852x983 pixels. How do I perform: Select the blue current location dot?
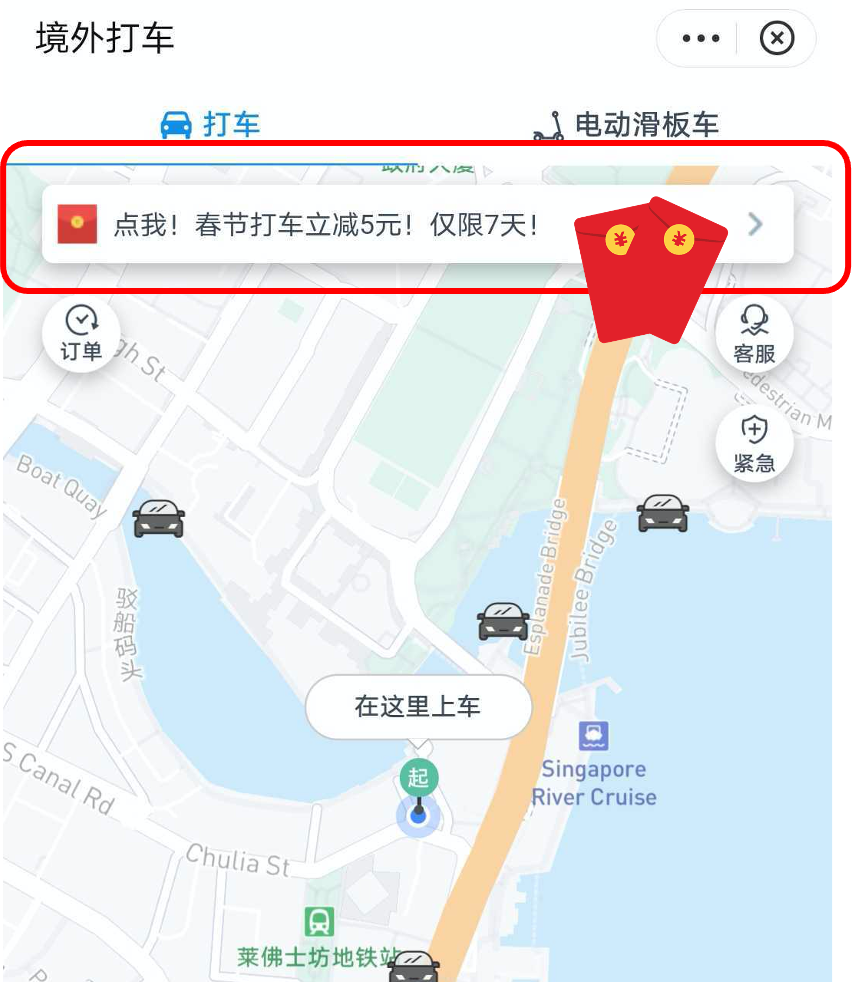point(417,818)
